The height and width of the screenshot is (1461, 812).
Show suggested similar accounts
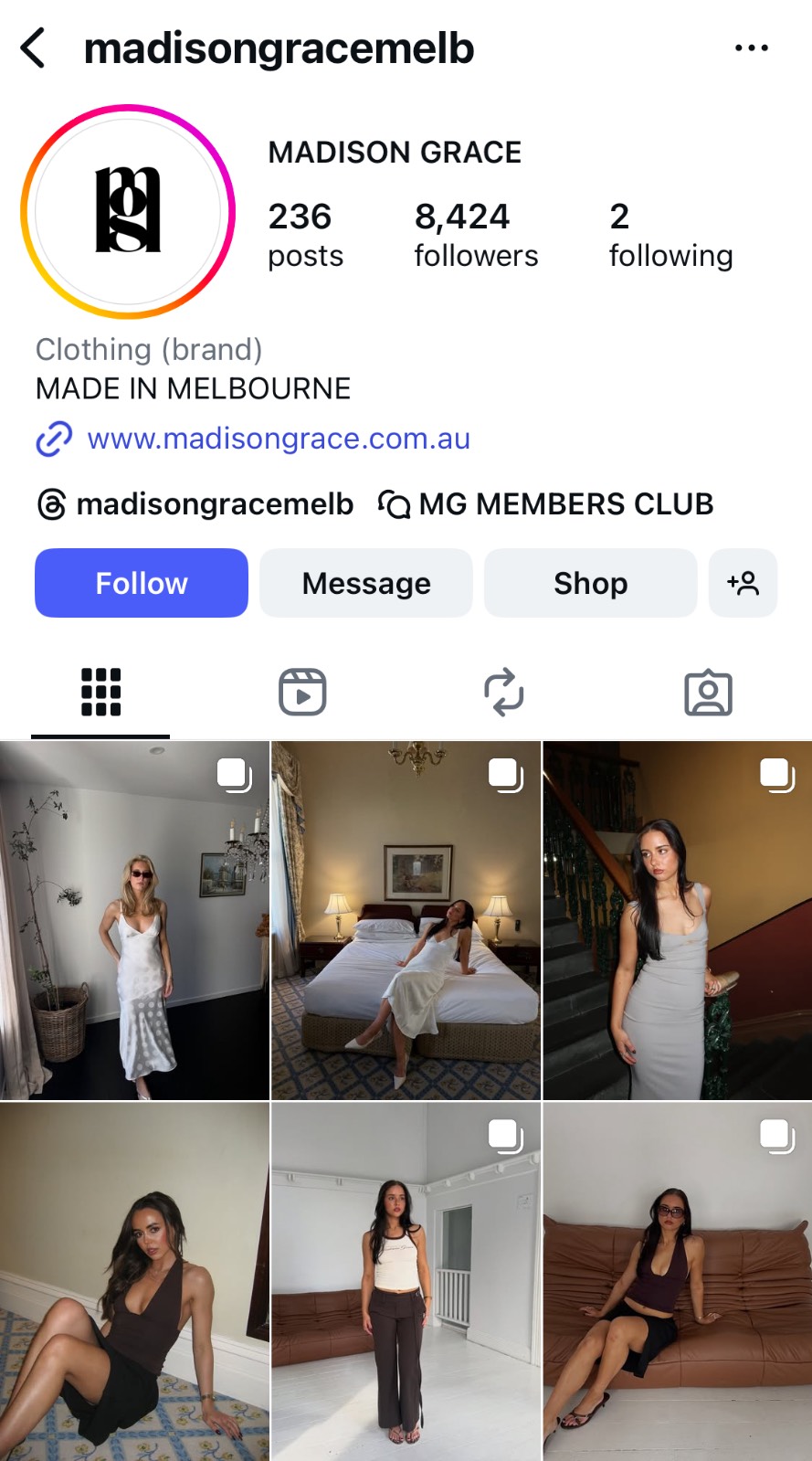pyautogui.click(x=743, y=583)
